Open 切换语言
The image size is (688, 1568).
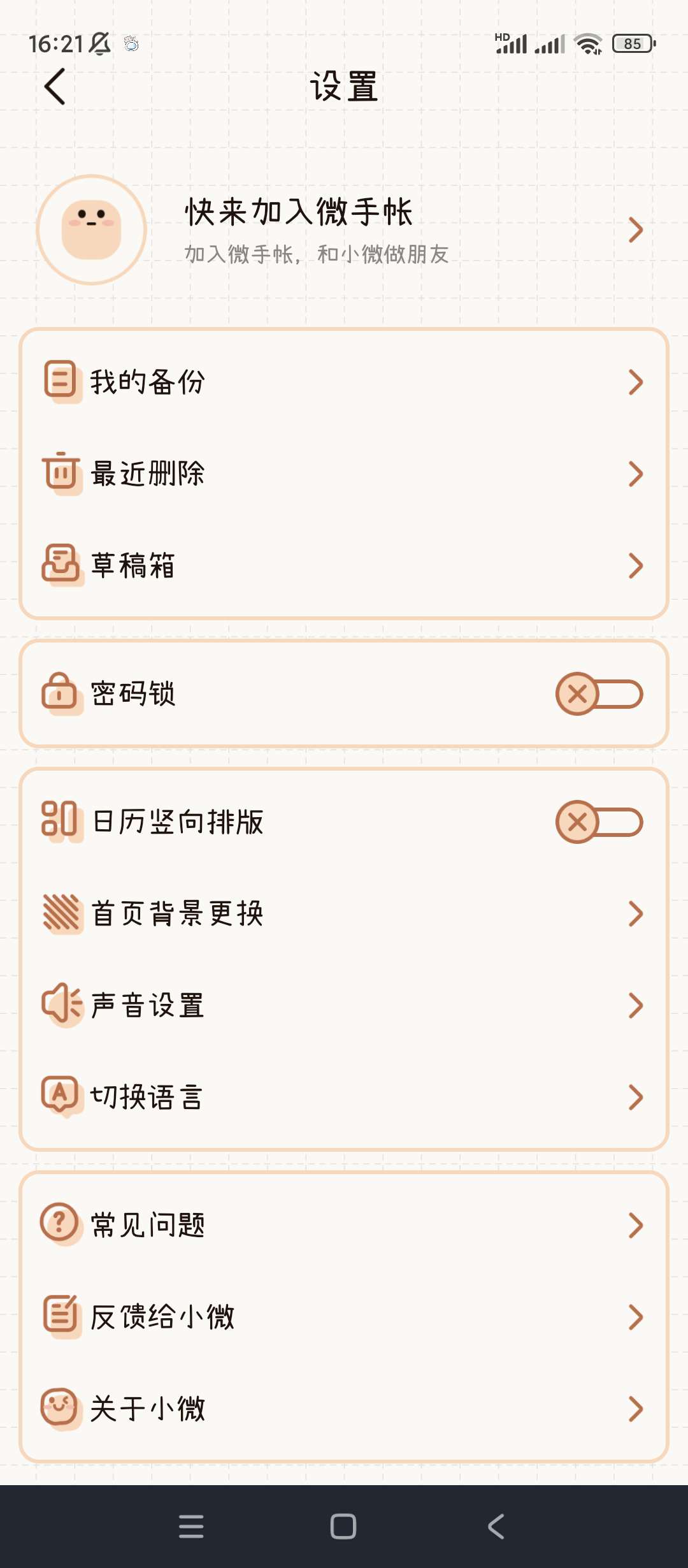point(344,1097)
